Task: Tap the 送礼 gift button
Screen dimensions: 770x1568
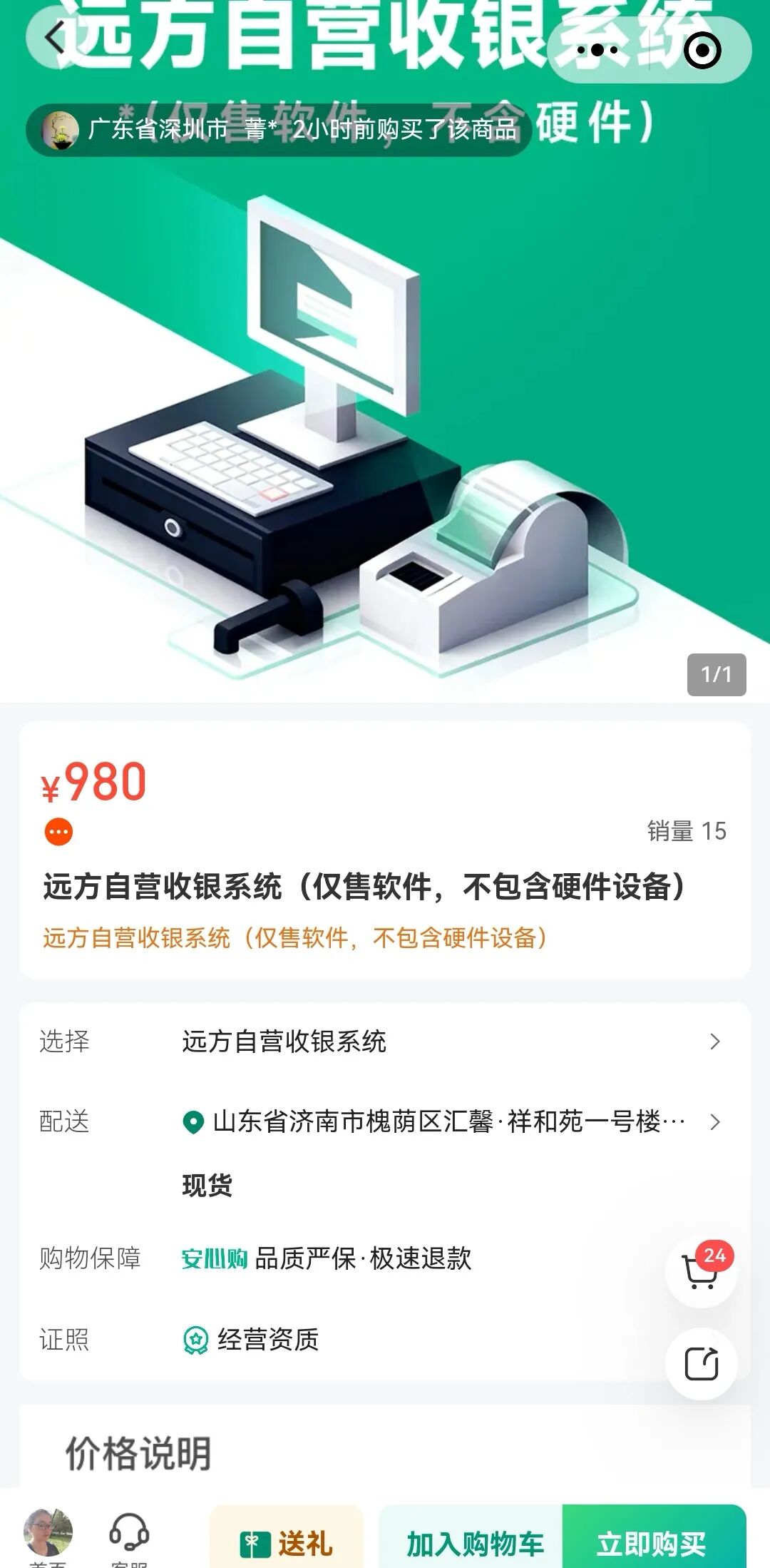Action: (287, 1544)
